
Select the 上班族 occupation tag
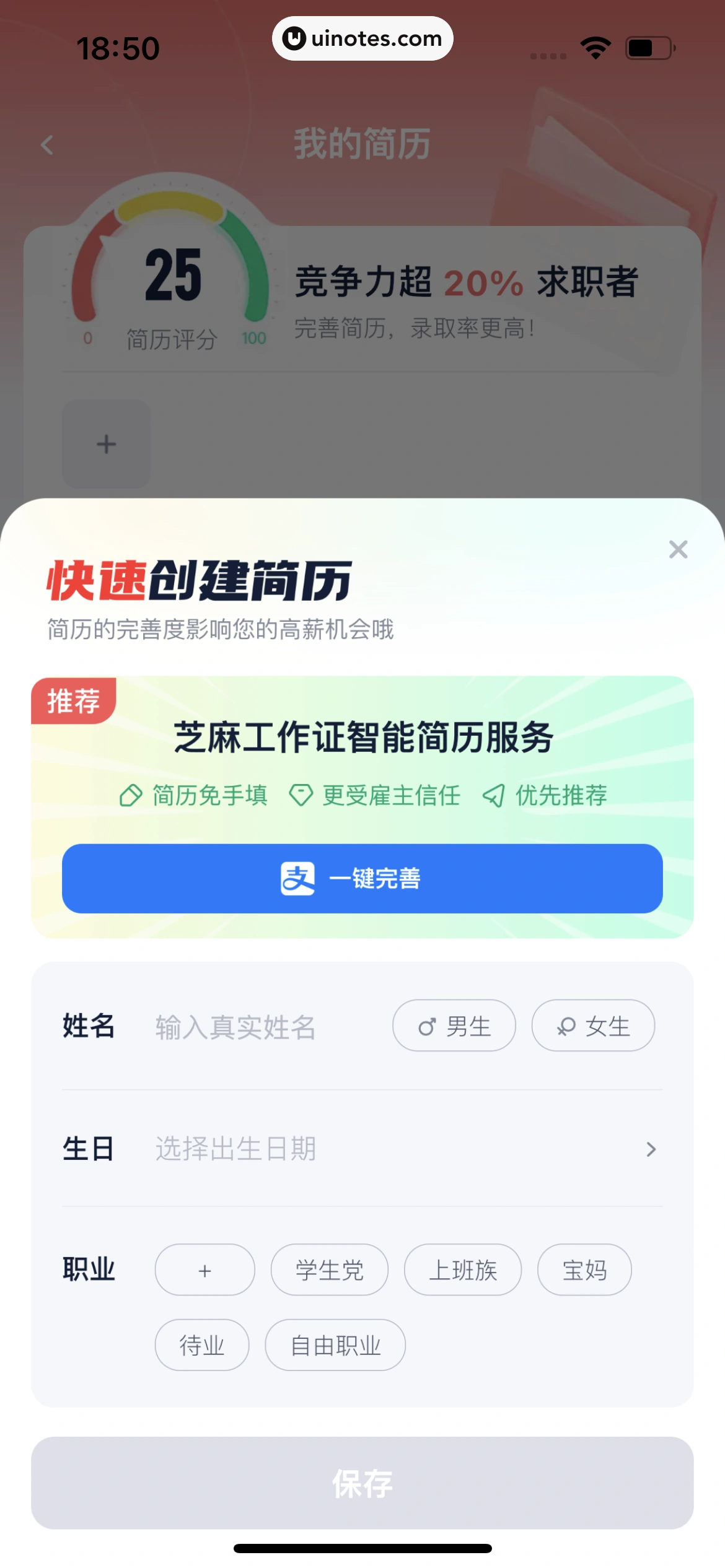pos(464,1270)
